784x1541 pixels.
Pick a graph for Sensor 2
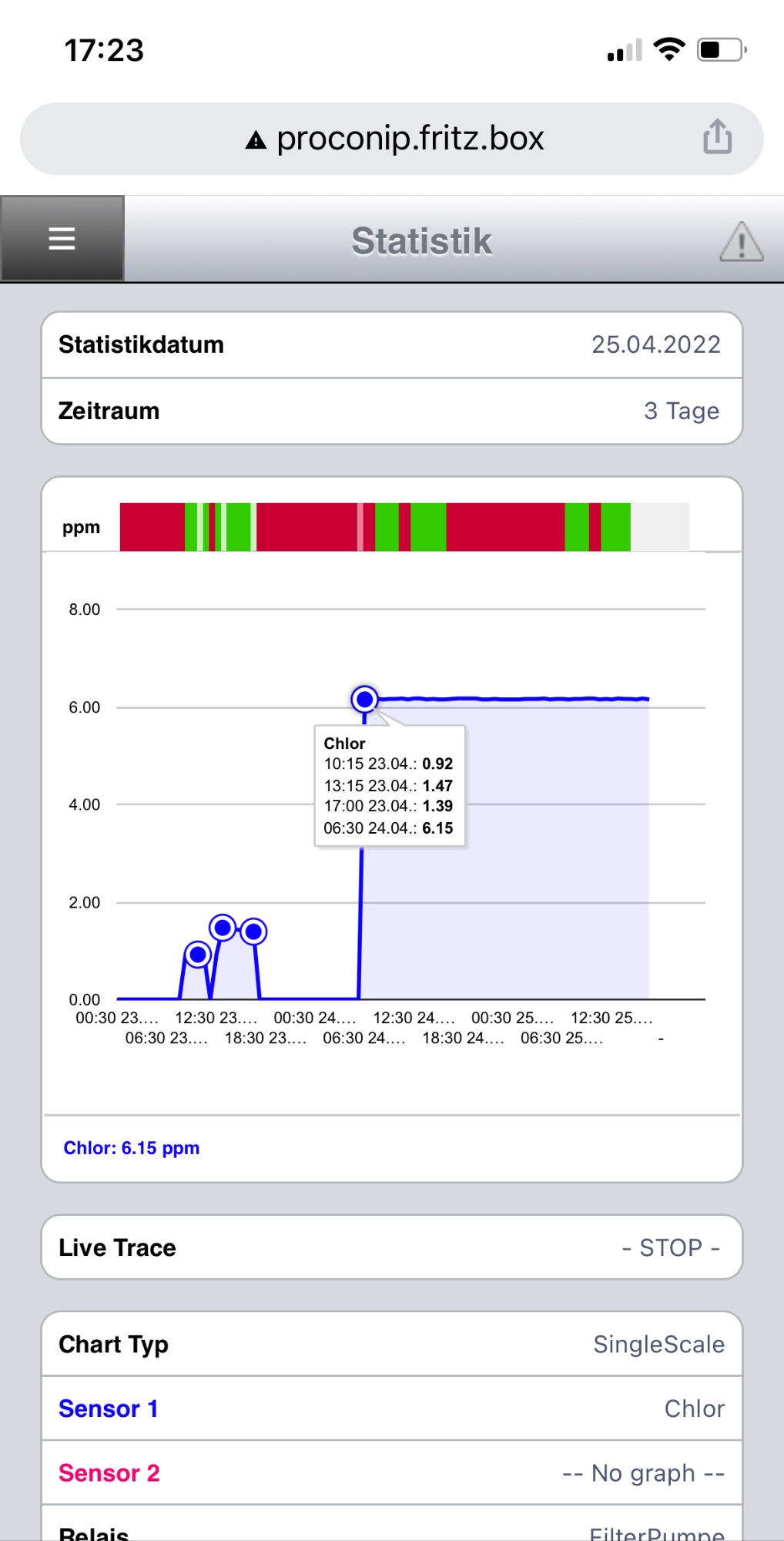click(392, 1472)
